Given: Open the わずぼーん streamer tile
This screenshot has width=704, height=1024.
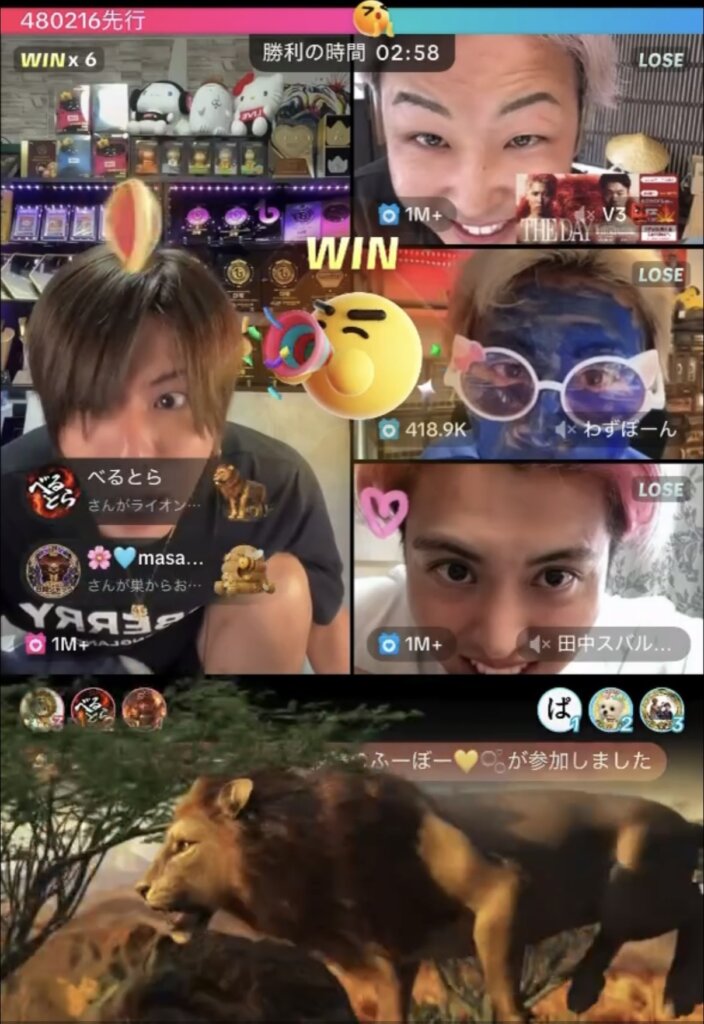Looking at the screenshot, I should pos(528,350).
